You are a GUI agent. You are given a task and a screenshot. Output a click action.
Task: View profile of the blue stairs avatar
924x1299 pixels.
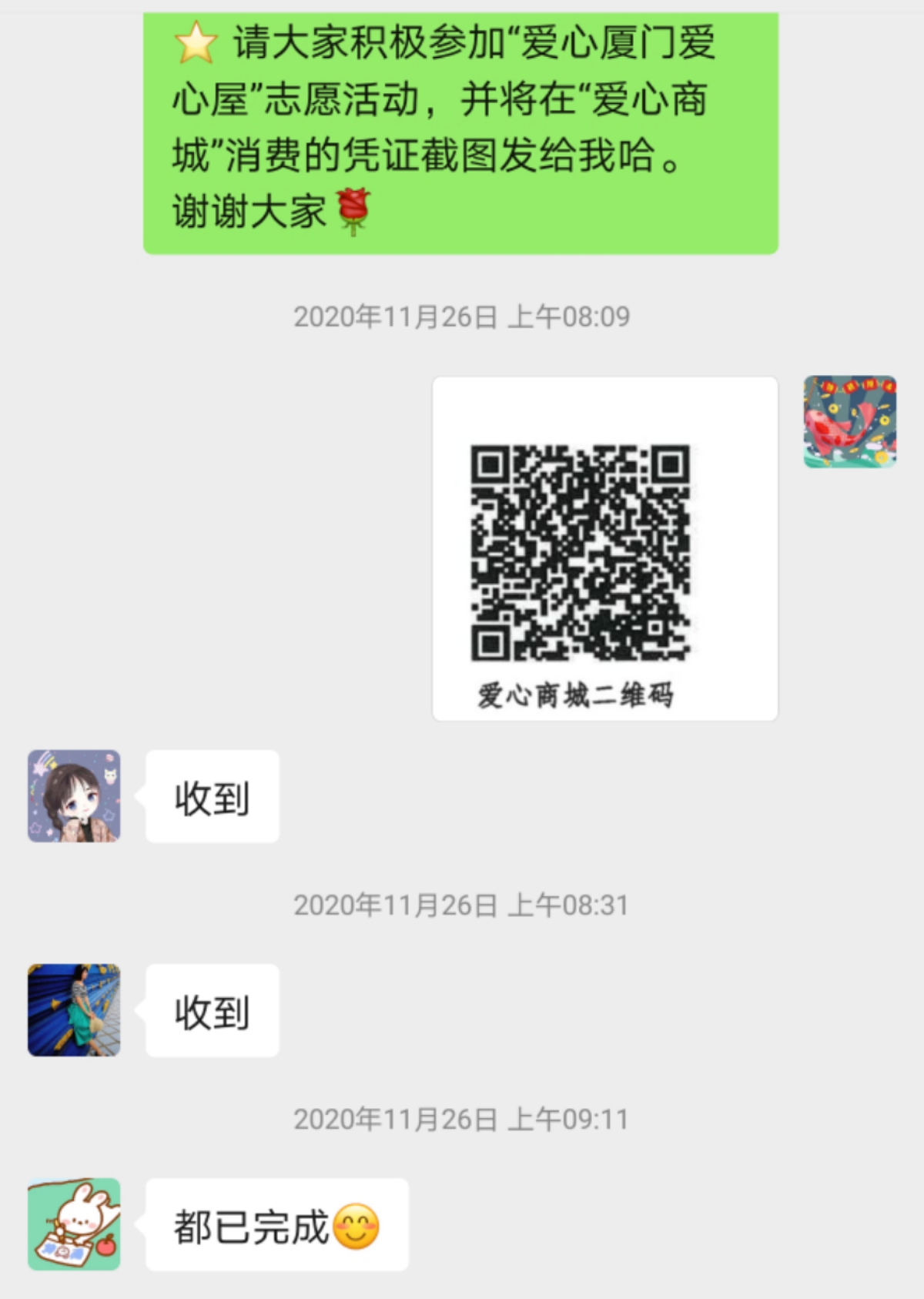coord(74,1009)
